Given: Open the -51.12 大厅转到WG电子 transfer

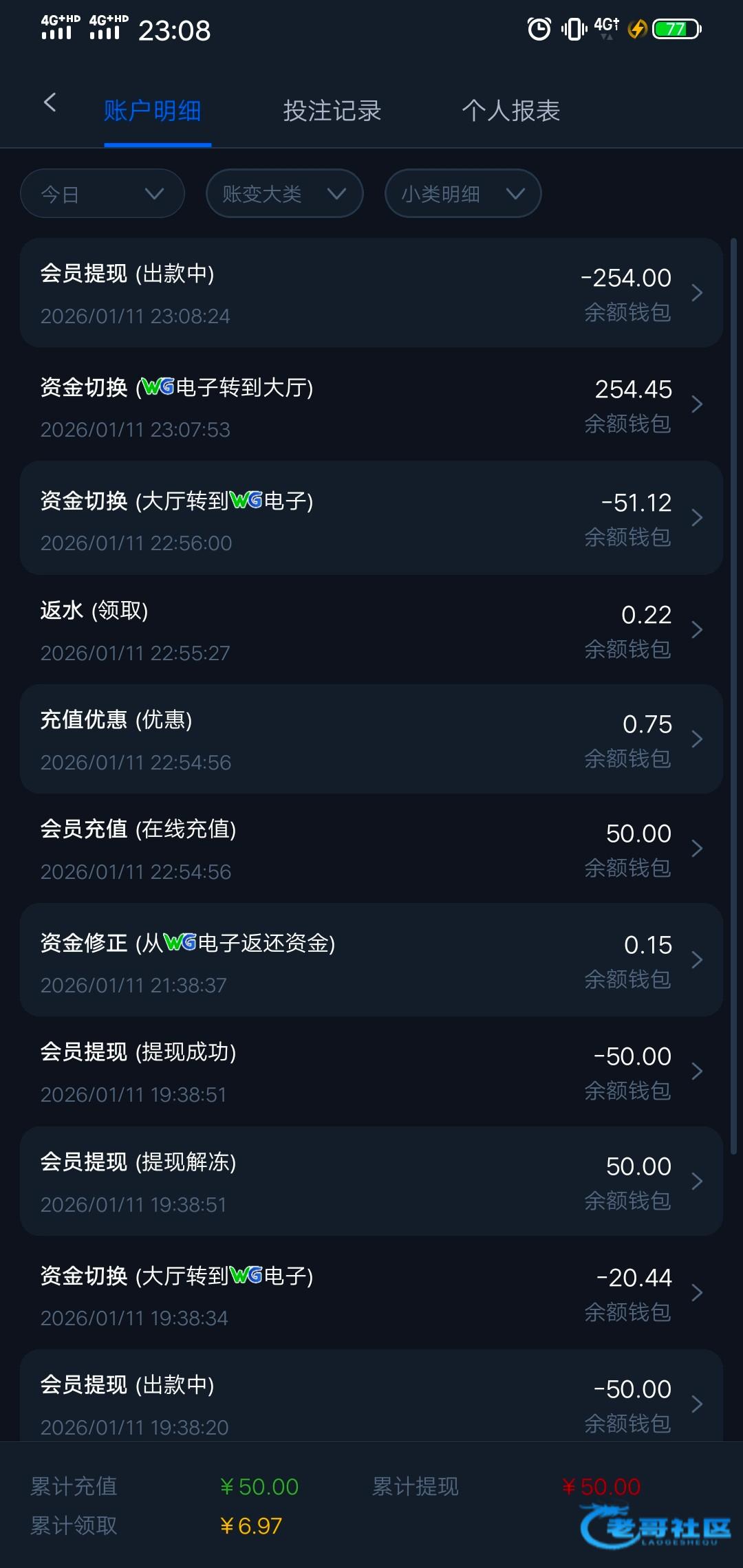Looking at the screenshot, I should point(371,519).
